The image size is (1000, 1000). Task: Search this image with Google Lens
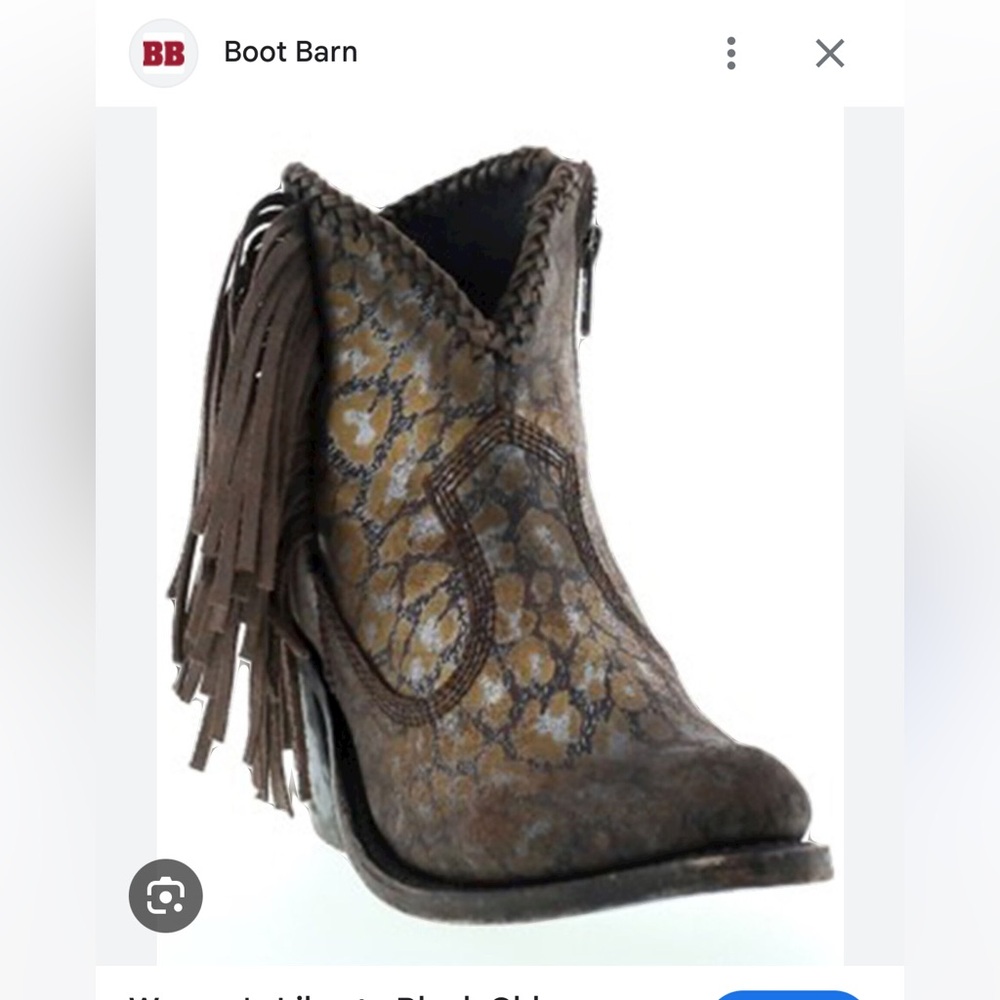click(166, 895)
